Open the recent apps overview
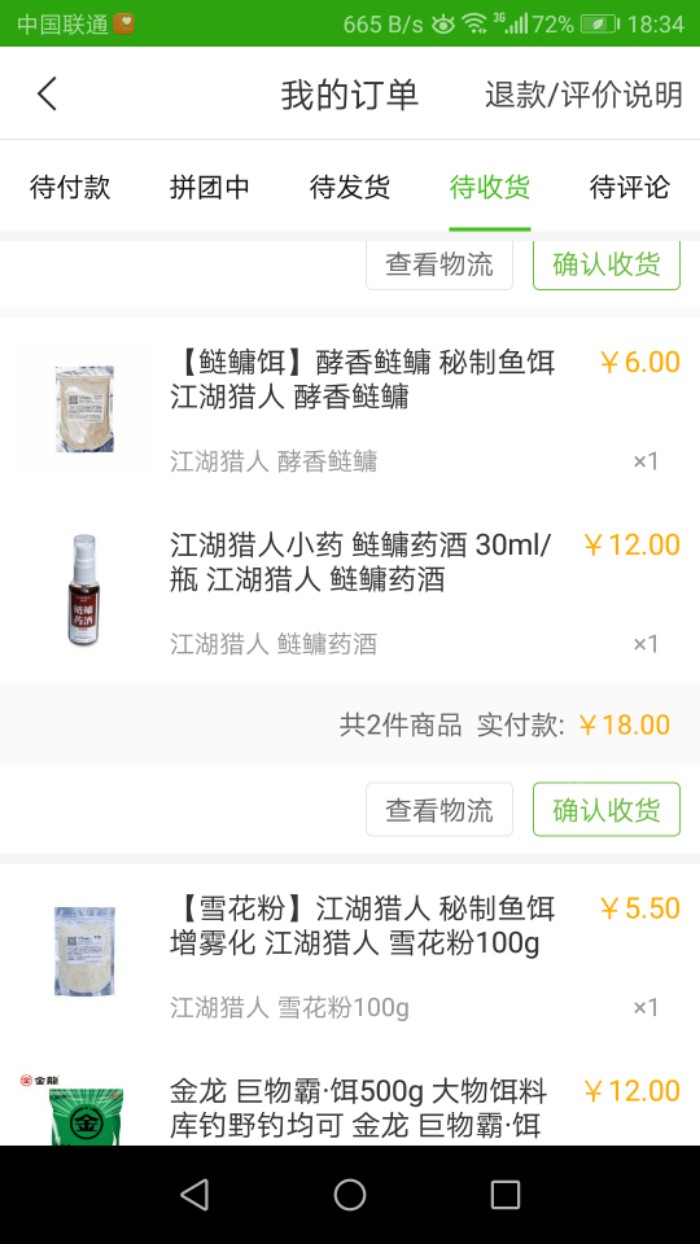Screen dimensions: 700x1244 (505, 1194)
